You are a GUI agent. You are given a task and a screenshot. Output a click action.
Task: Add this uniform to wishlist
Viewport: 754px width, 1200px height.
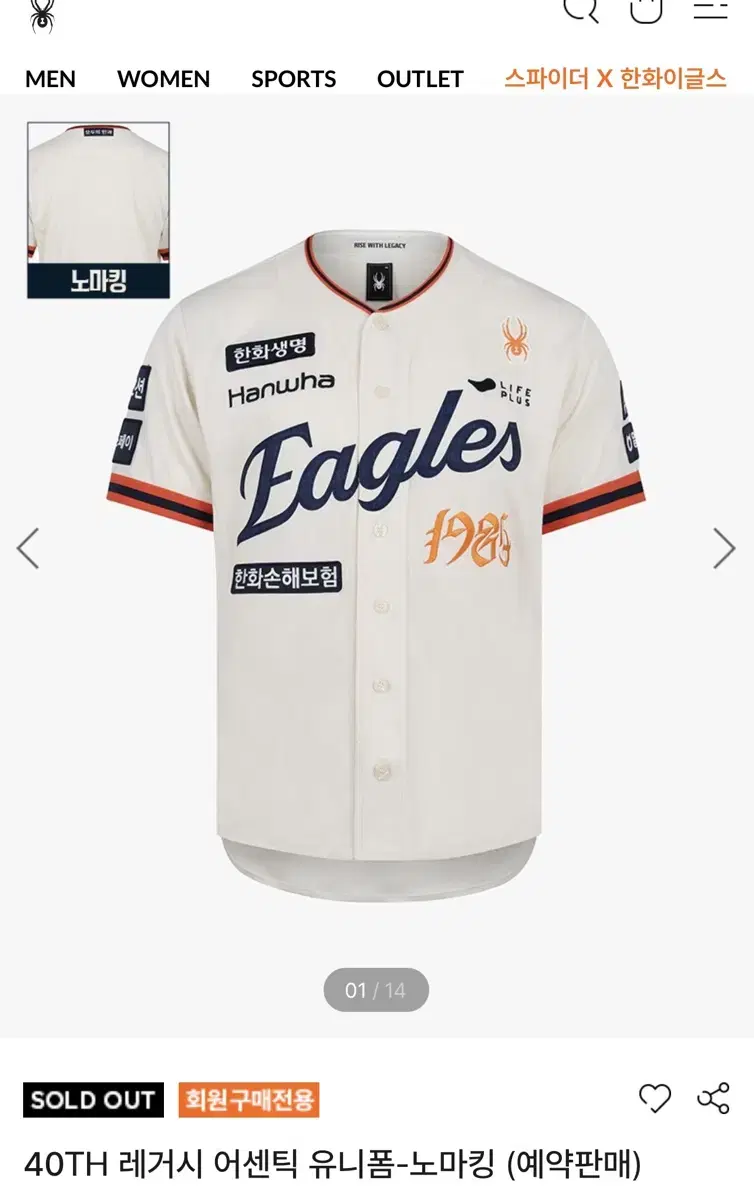[655, 1098]
